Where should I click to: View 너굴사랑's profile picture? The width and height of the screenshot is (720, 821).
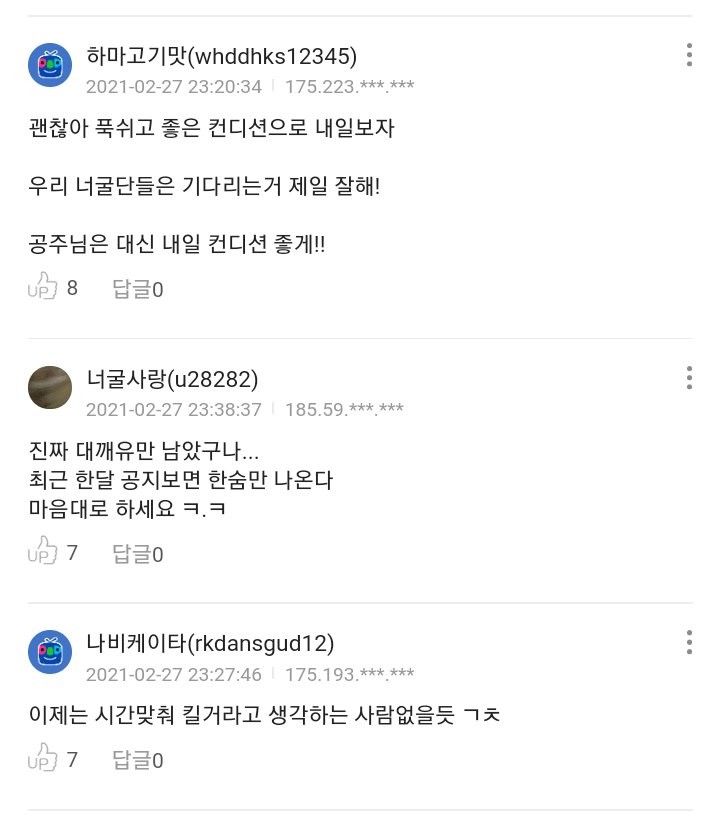(x=49, y=388)
